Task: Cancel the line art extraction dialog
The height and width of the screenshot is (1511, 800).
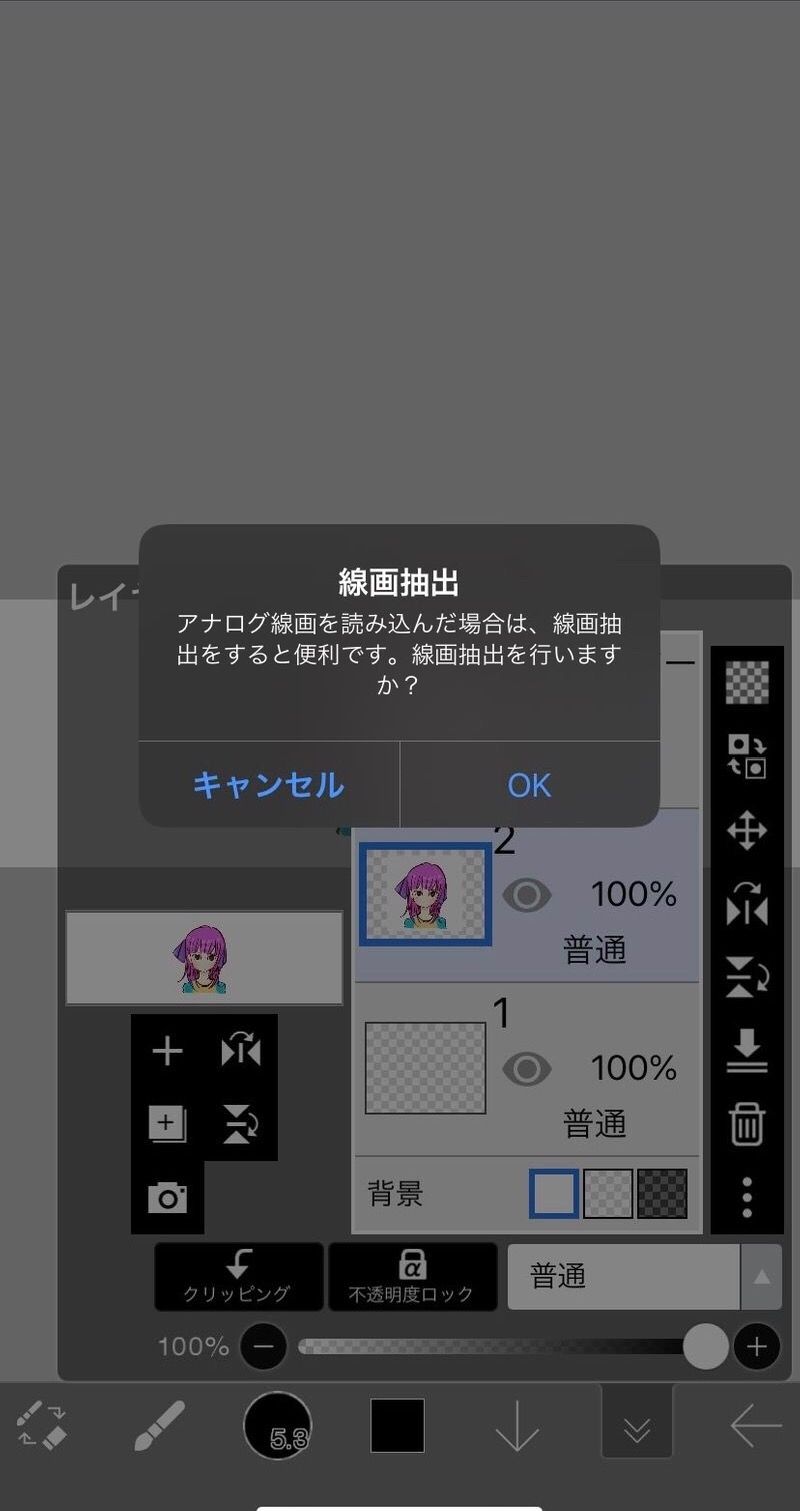Action: 268,785
